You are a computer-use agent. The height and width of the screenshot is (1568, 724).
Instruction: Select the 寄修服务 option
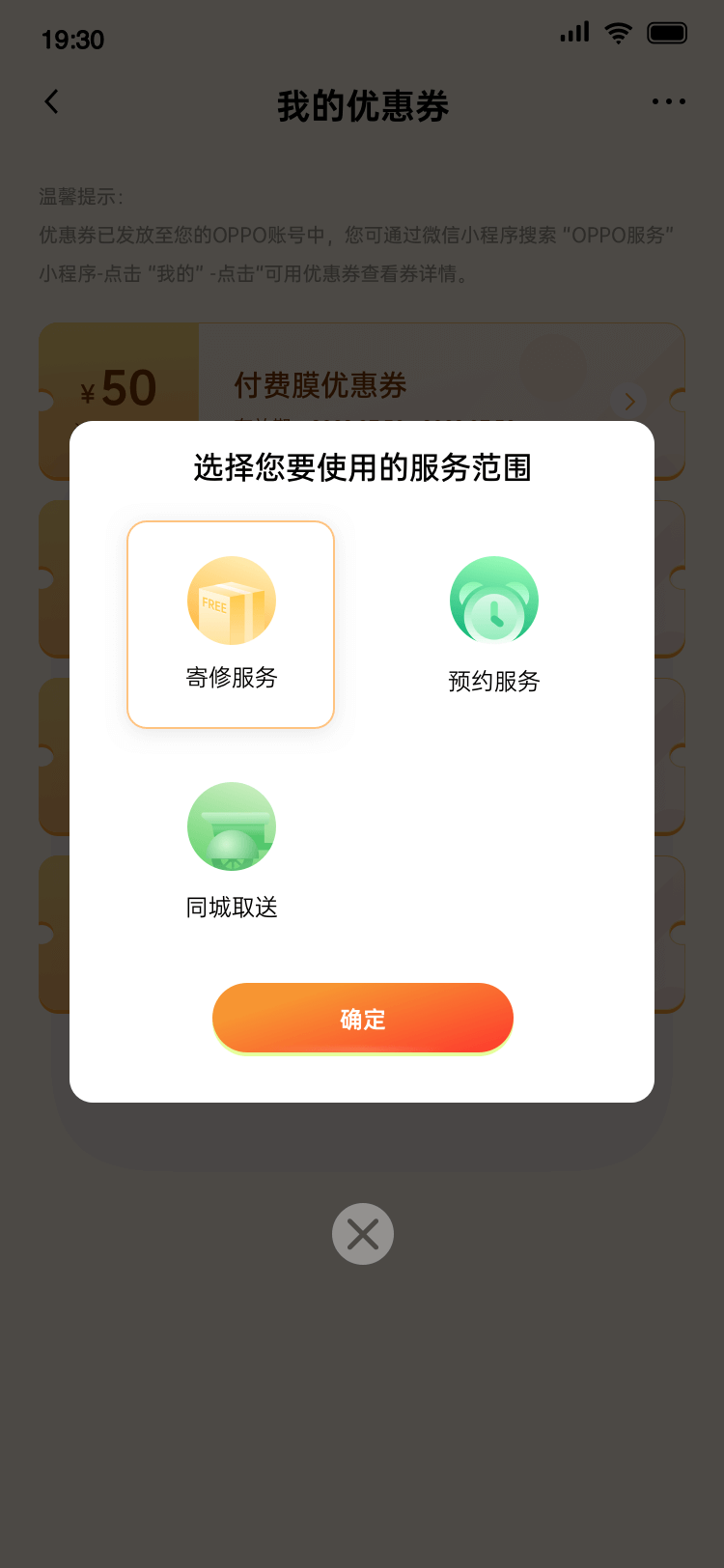click(231, 624)
